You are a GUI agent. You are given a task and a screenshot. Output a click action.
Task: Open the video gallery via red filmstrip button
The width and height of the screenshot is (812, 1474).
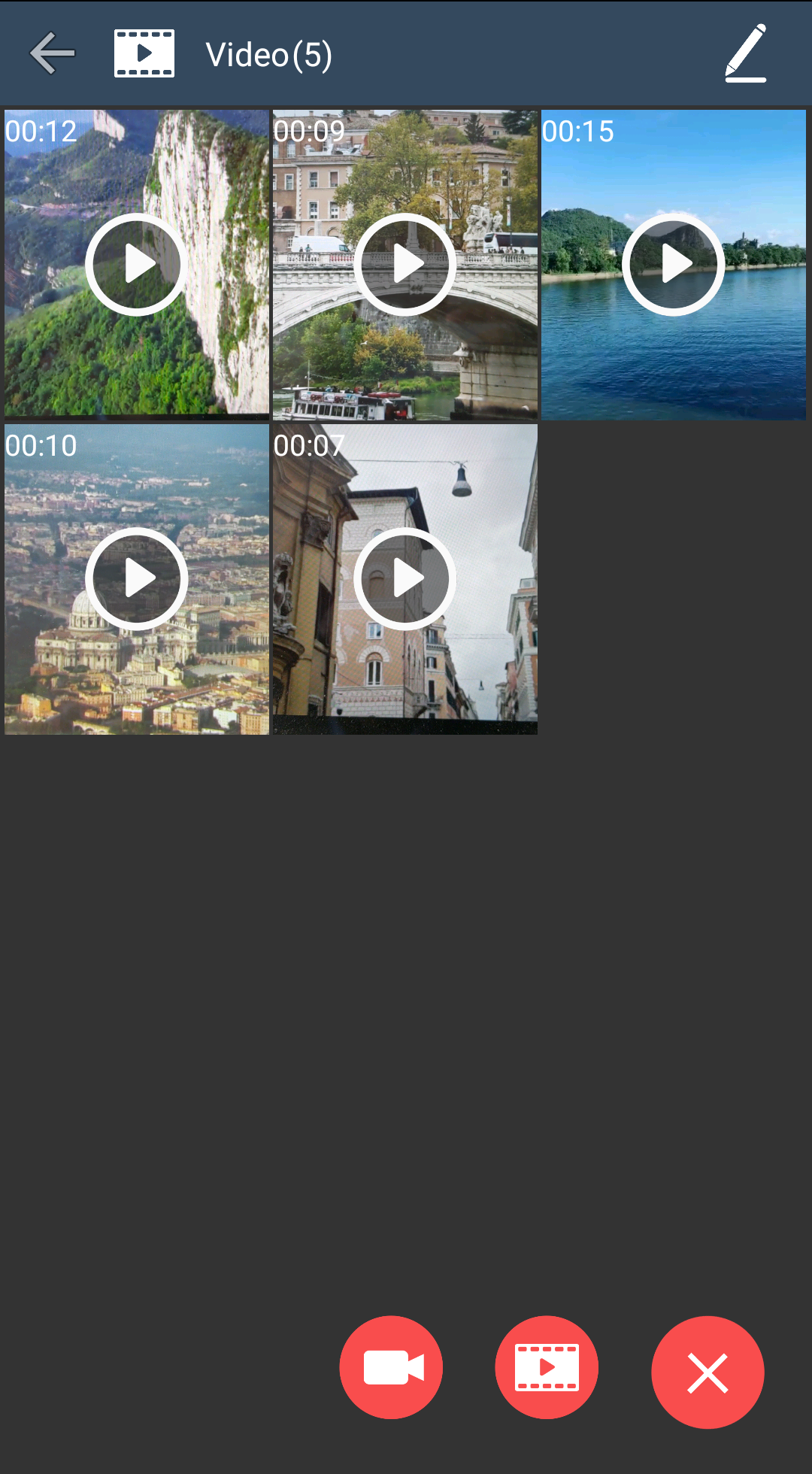tap(547, 1367)
